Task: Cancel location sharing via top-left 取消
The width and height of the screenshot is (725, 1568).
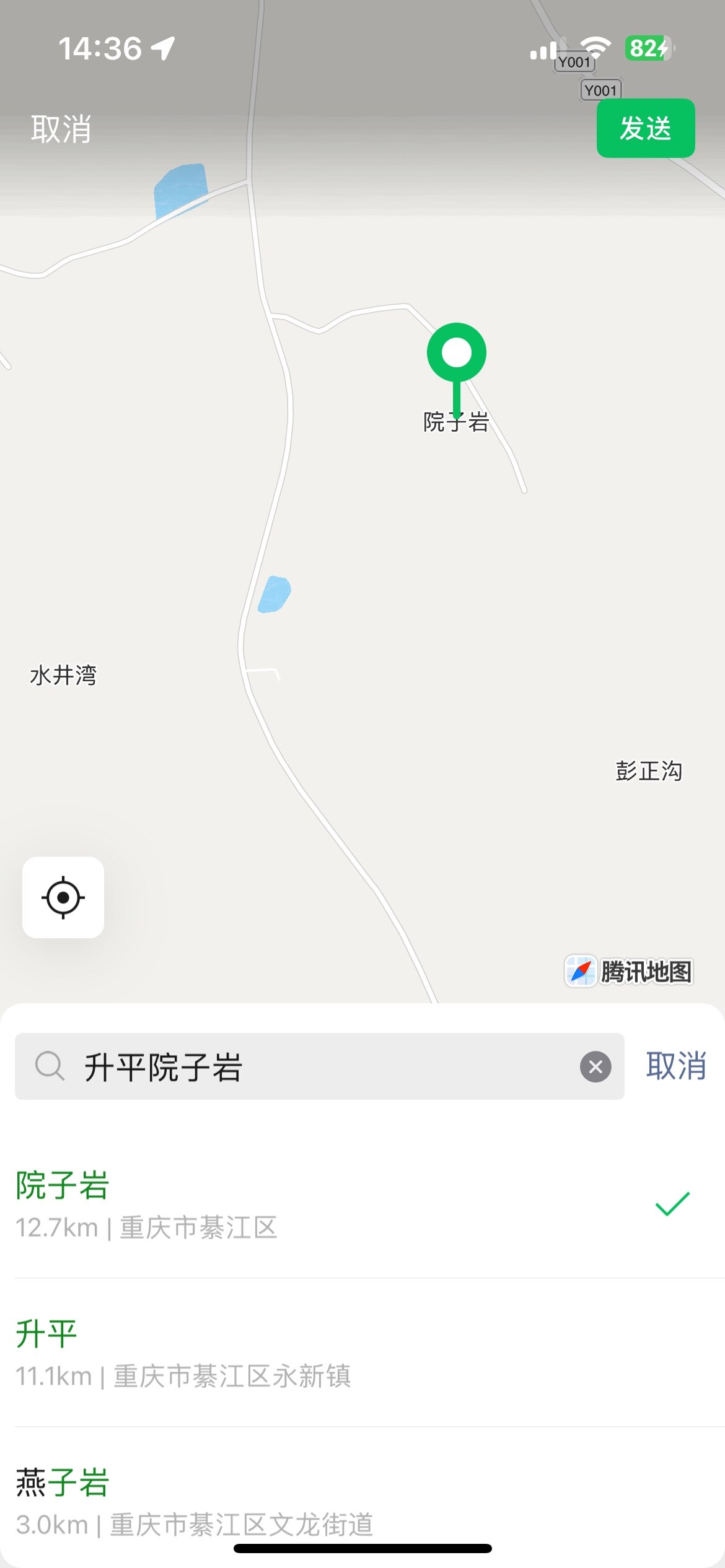Action: pos(61,129)
